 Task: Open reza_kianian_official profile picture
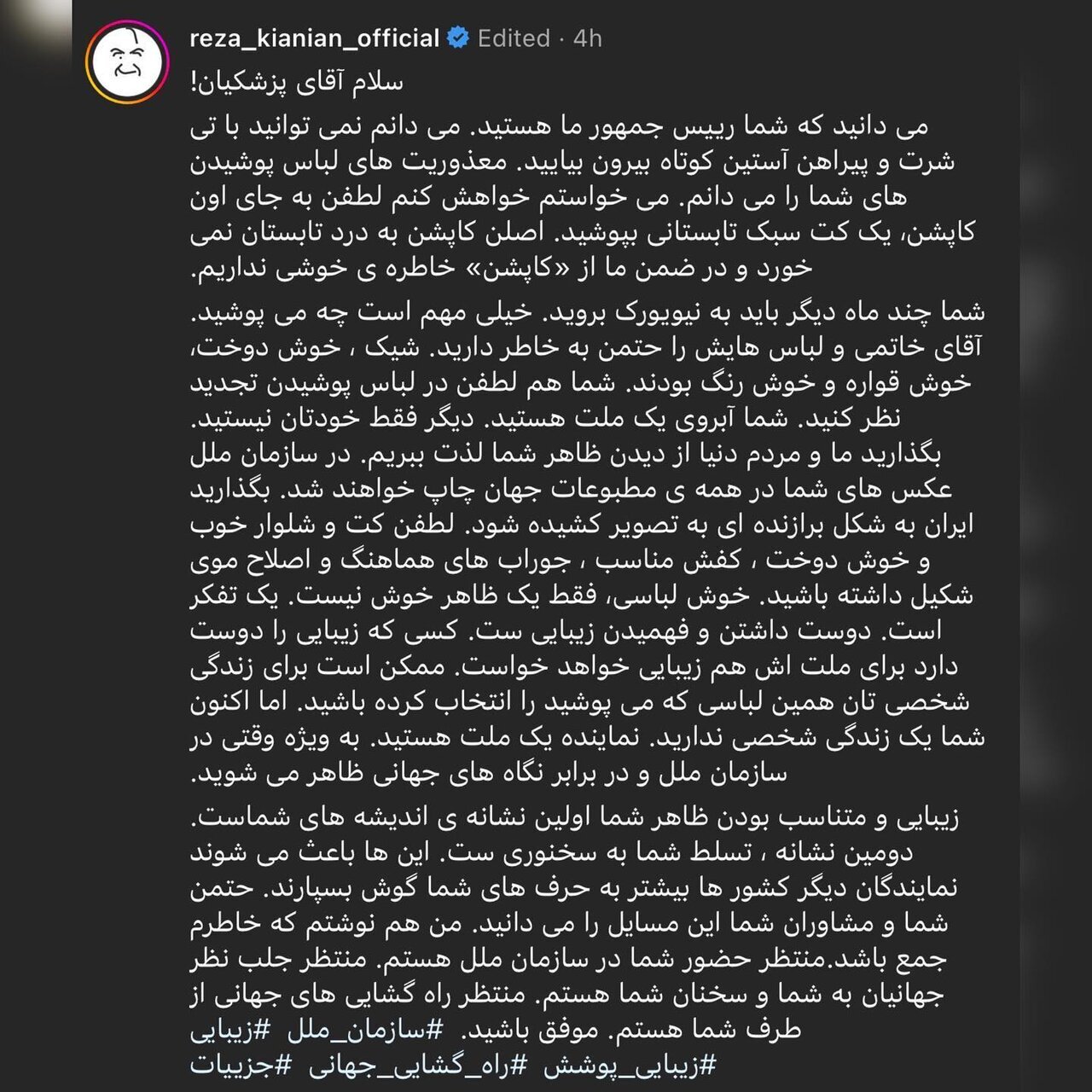coord(128,63)
